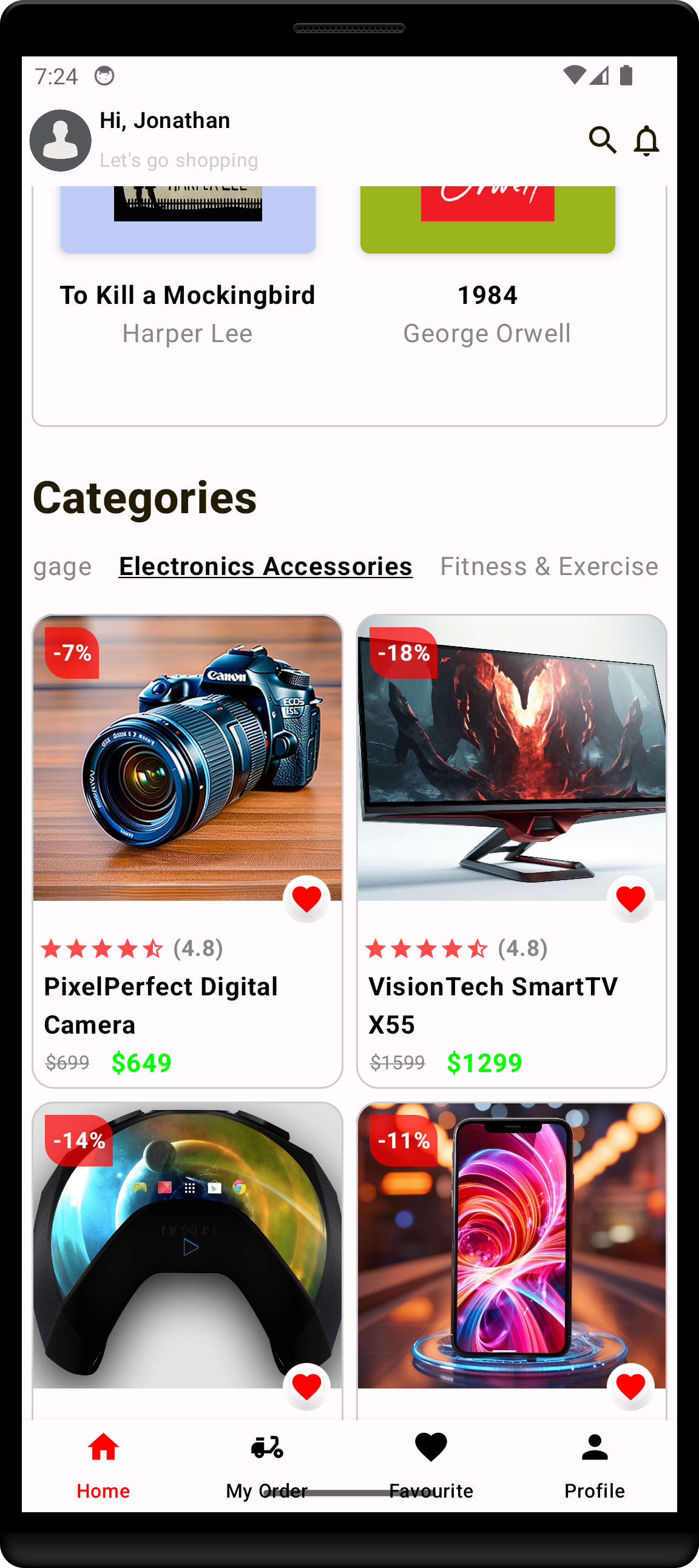Screen dimensions: 699x1568
Task: Select the Electronics Accessories category
Action: pyautogui.click(x=266, y=566)
